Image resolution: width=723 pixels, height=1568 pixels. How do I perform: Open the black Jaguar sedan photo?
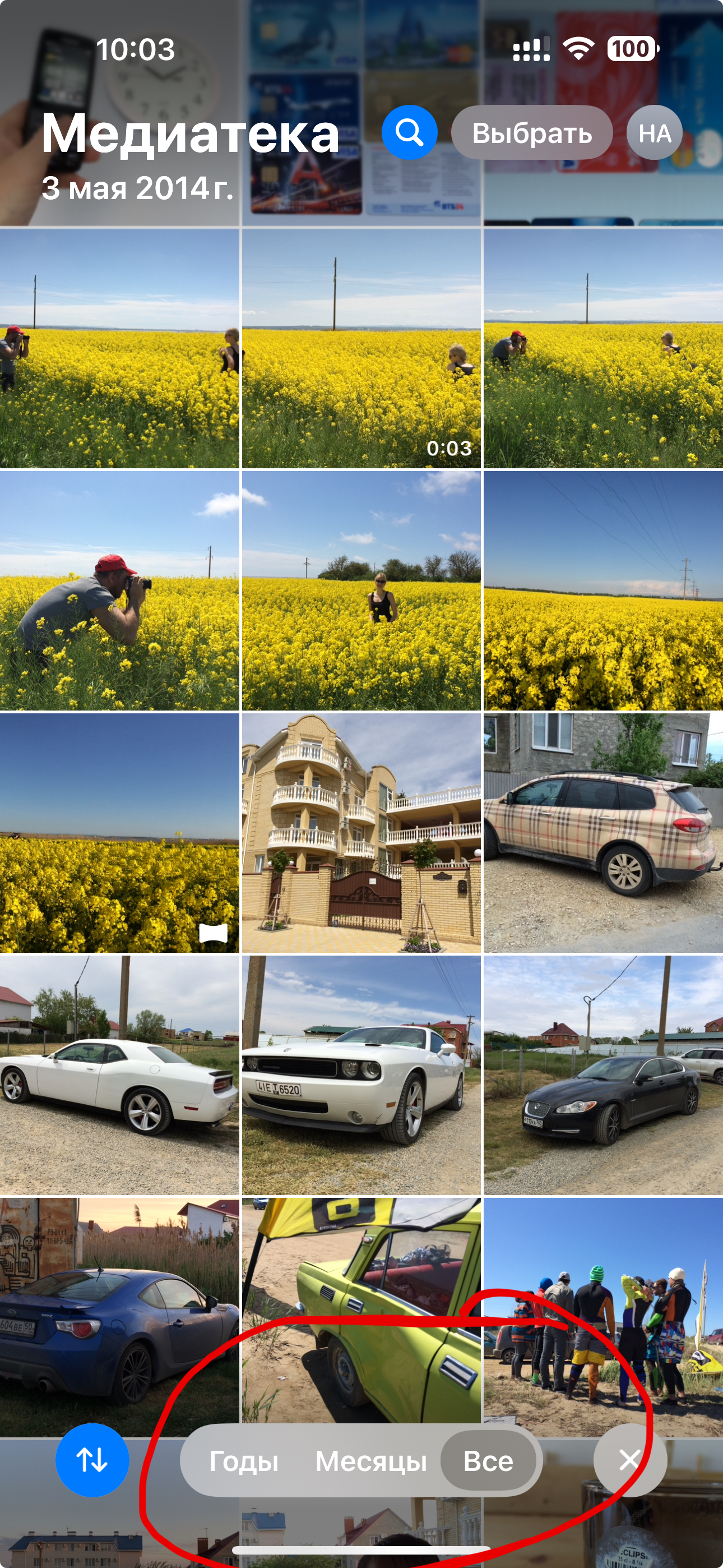click(603, 1074)
